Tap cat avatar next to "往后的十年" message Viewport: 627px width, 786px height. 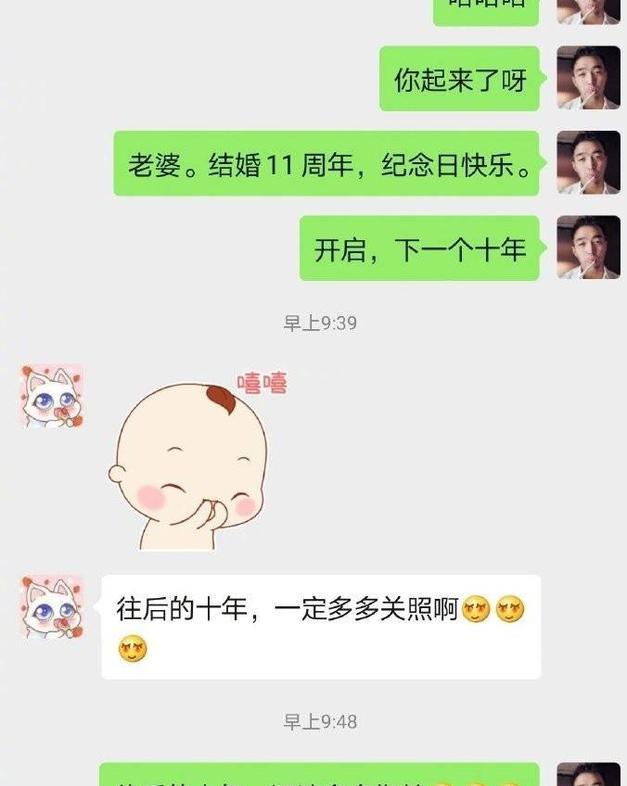pyautogui.click(x=53, y=606)
